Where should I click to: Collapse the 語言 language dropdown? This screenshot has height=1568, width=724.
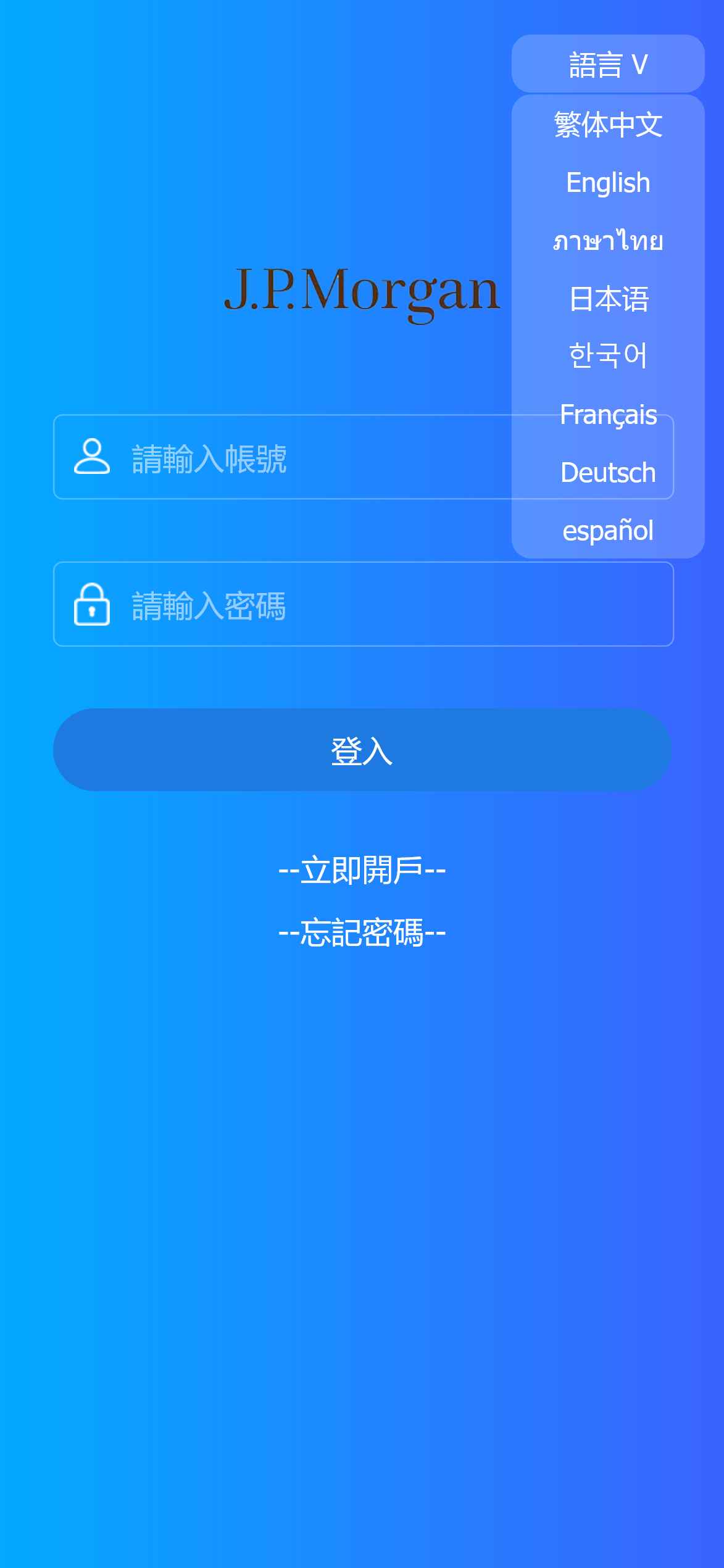608,64
